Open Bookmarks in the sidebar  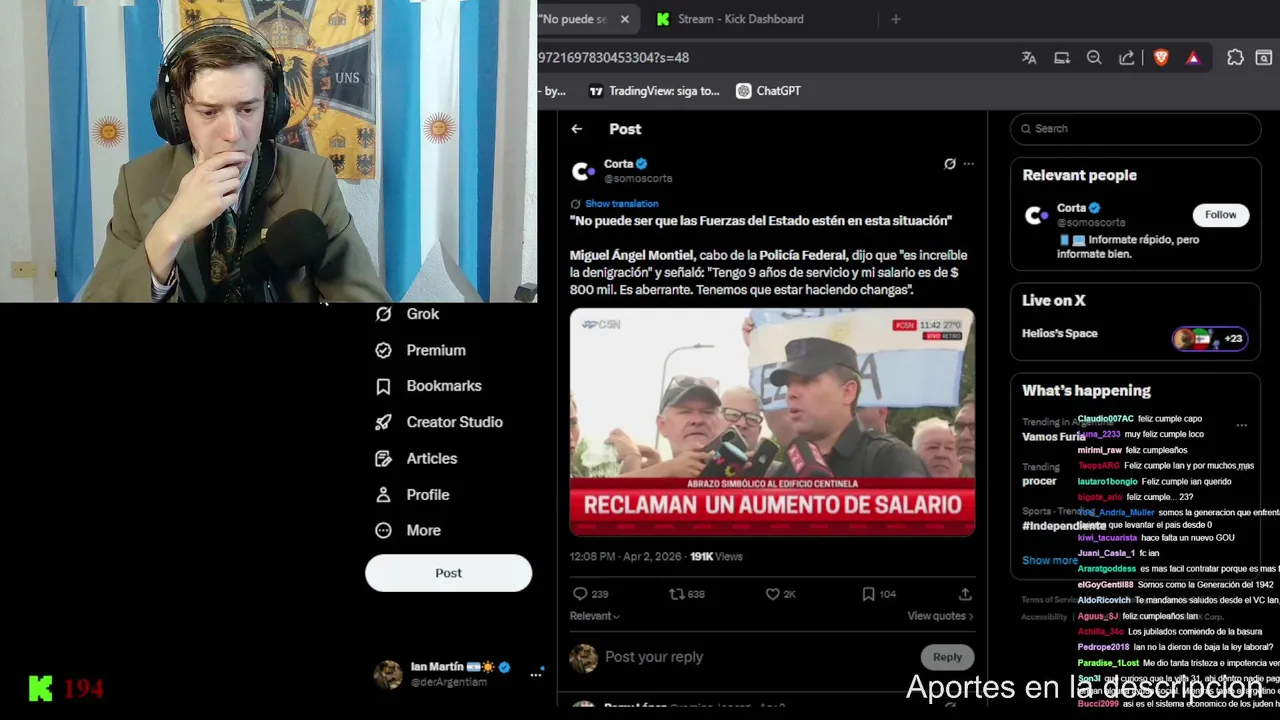pyautogui.click(x=442, y=386)
